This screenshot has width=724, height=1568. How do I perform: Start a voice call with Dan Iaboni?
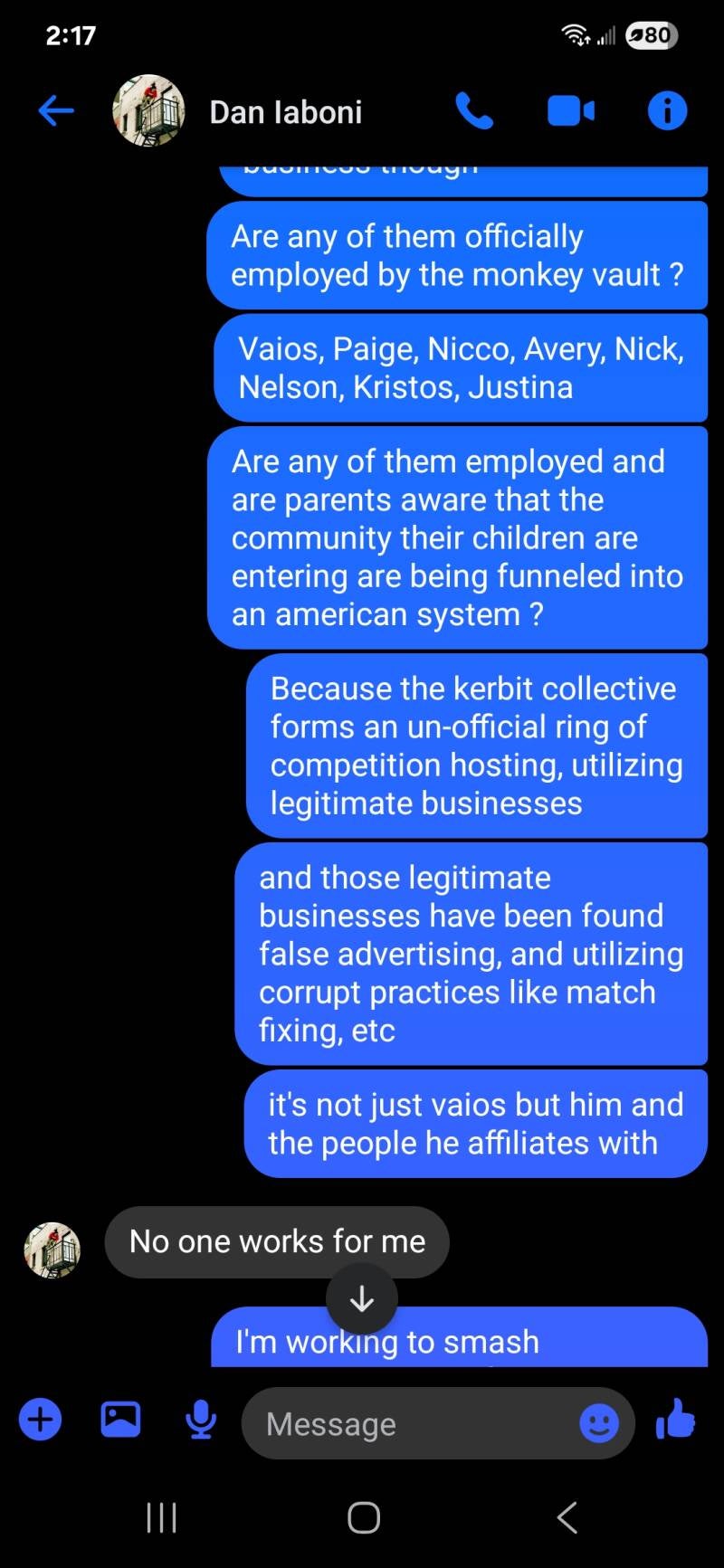(474, 111)
